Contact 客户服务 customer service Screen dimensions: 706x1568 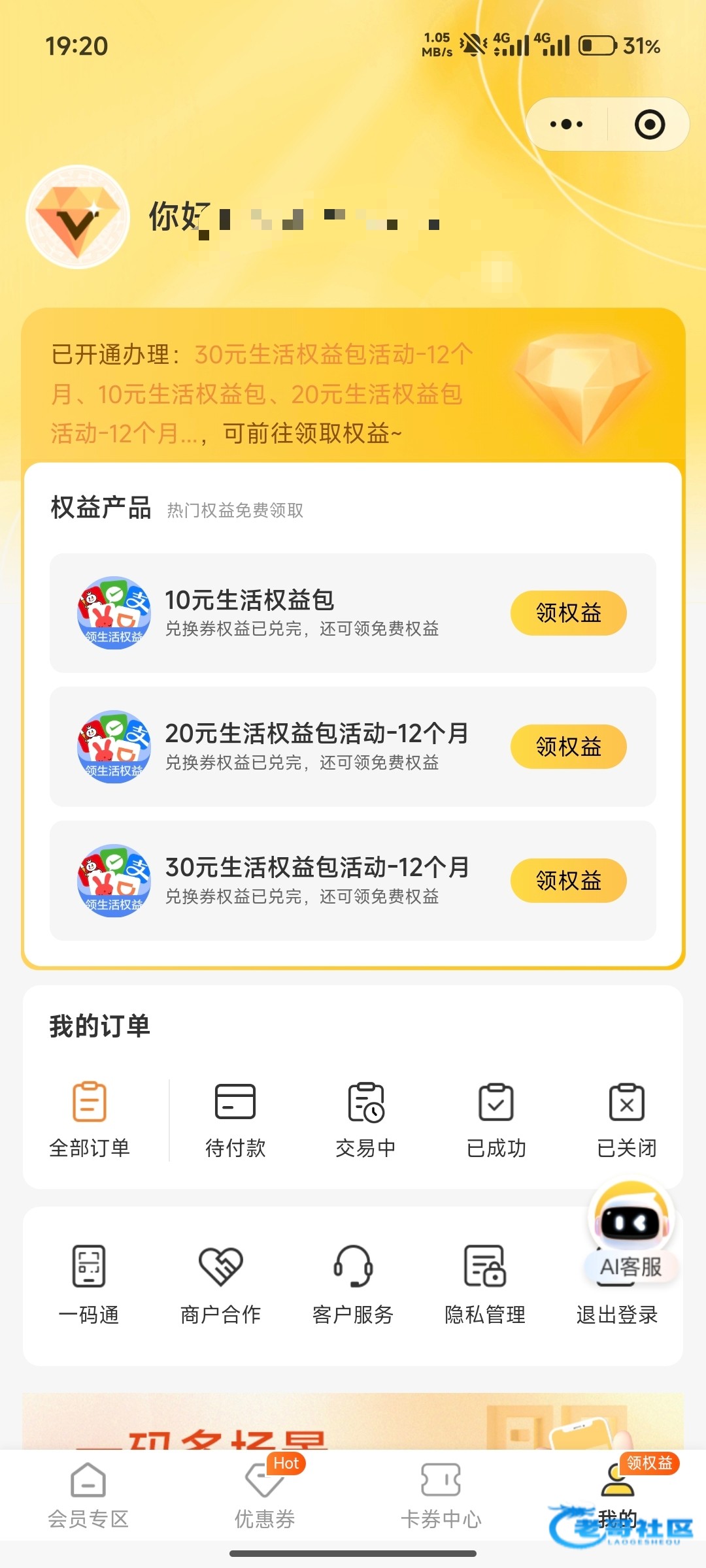(x=353, y=1283)
